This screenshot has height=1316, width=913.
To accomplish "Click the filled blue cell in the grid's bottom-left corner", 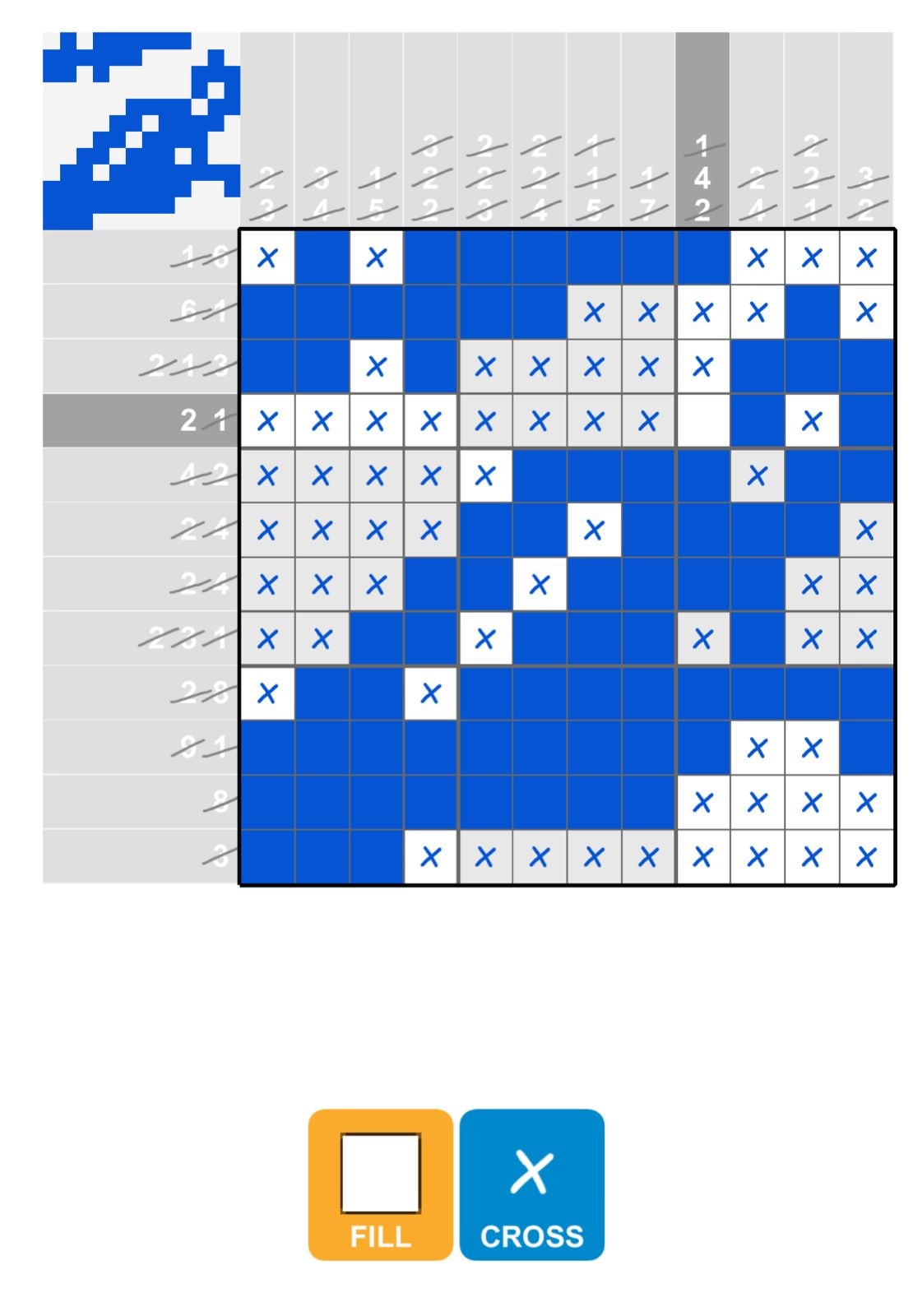I will coord(266,855).
